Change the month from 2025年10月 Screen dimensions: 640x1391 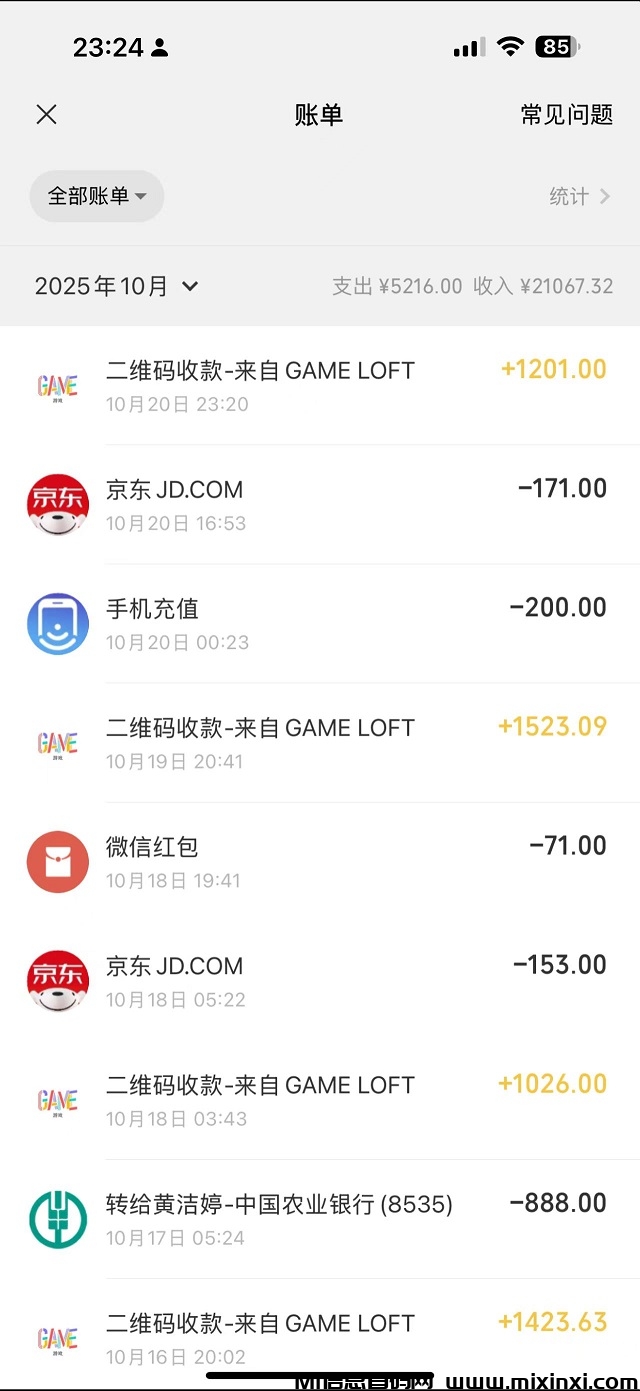(117, 287)
